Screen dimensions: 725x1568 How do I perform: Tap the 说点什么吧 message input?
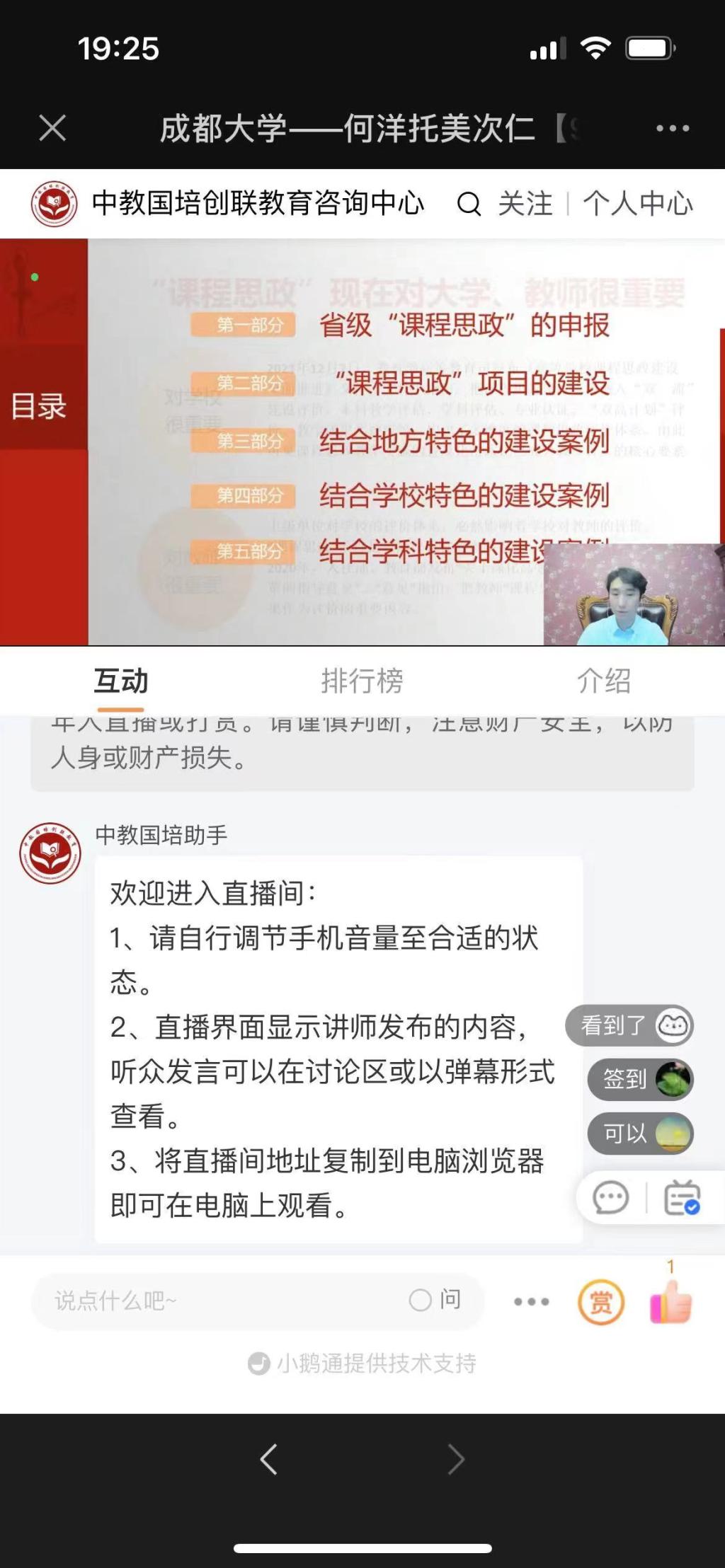pos(212,1301)
